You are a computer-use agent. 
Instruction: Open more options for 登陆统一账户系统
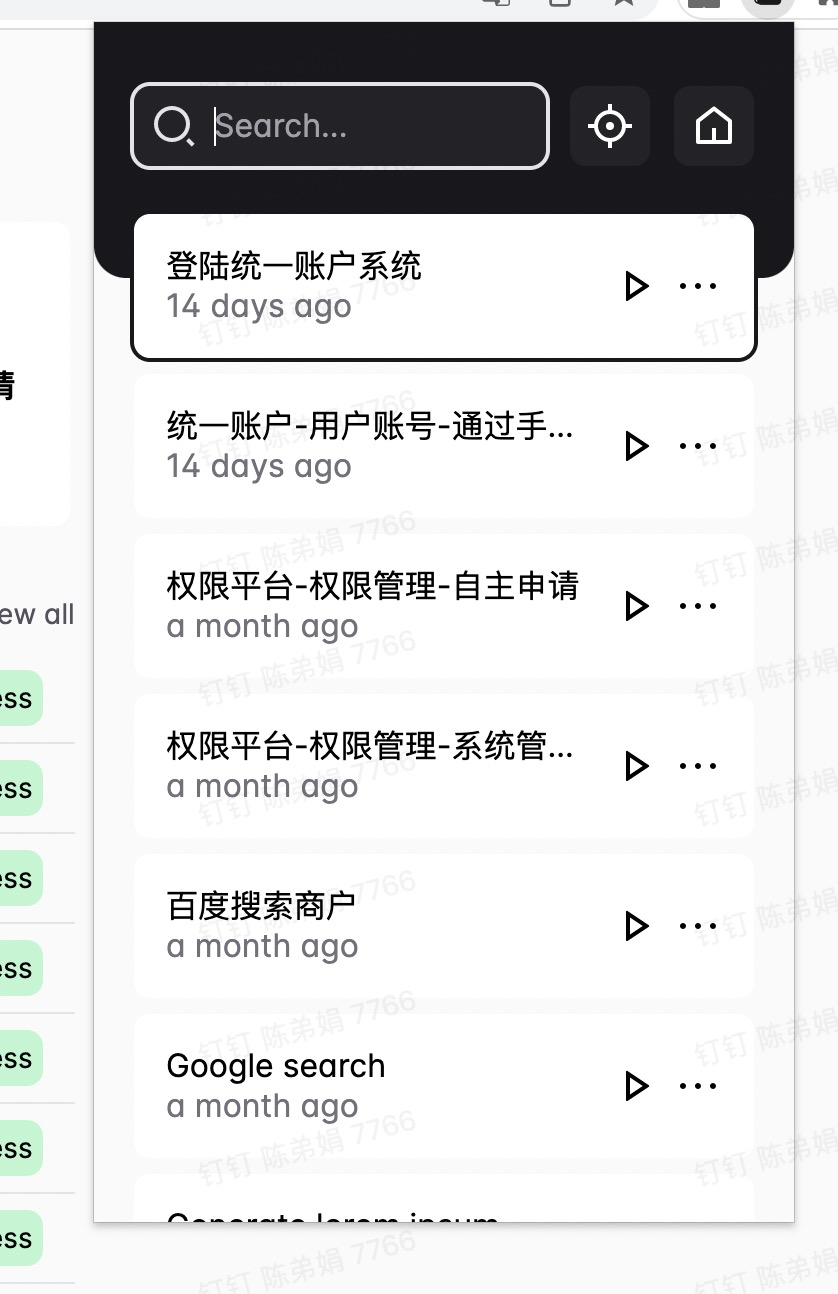698,286
